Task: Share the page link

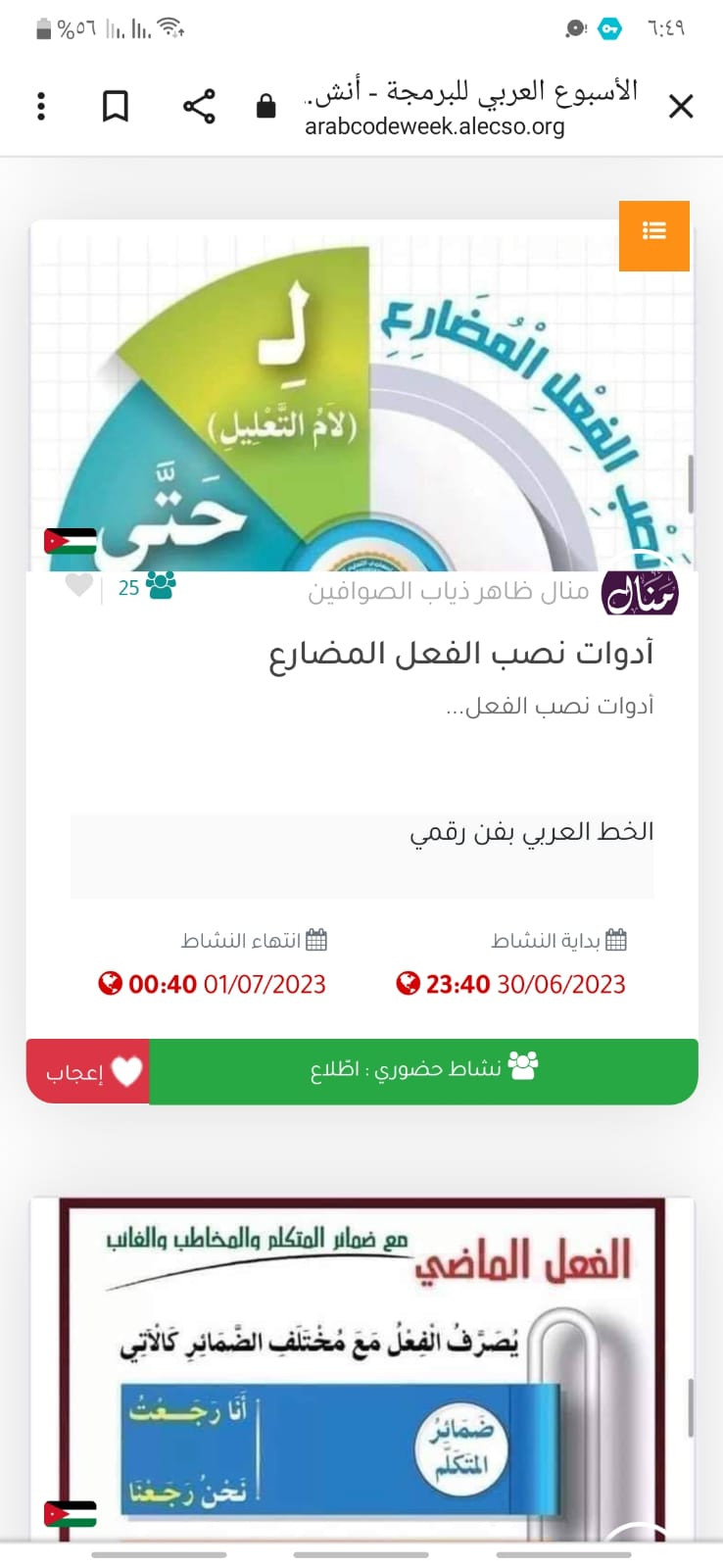Action: pyautogui.click(x=199, y=106)
